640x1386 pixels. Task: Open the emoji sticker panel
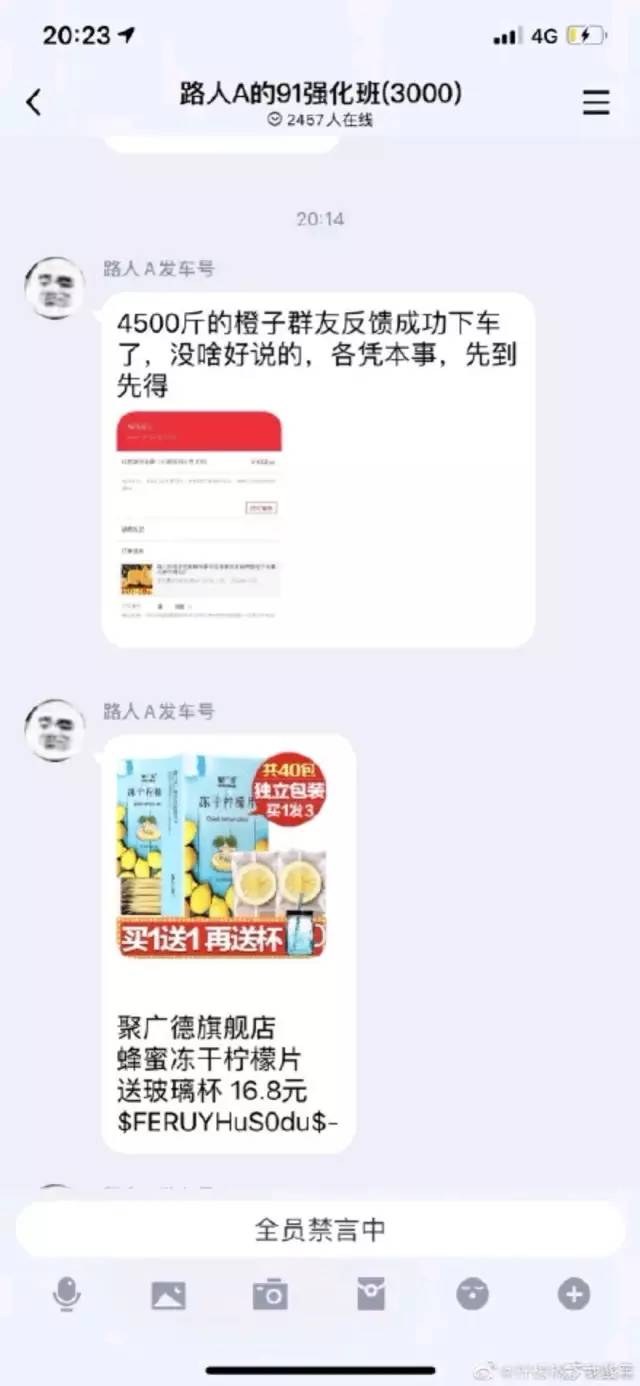coord(472,1295)
